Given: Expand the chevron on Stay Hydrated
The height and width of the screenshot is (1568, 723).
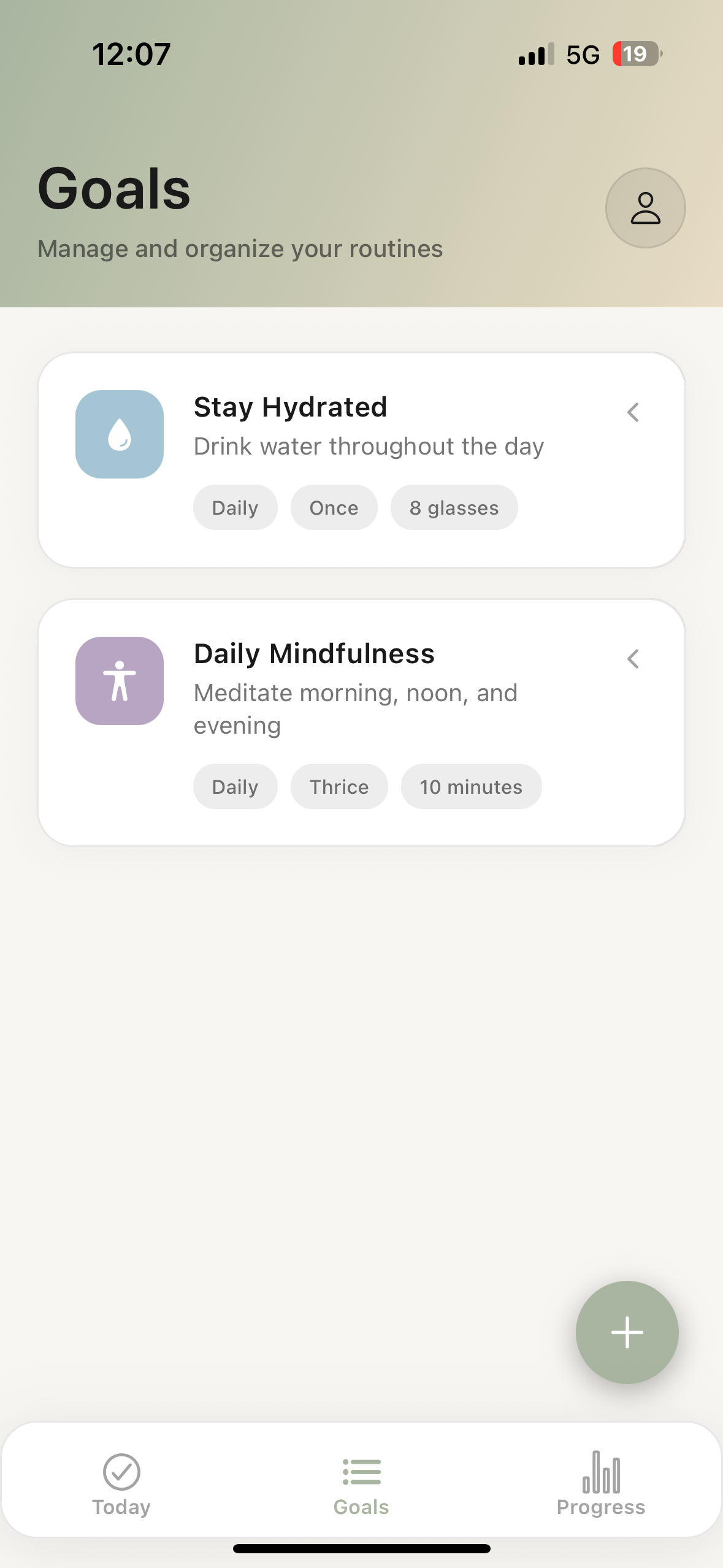Looking at the screenshot, I should [x=633, y=412].
